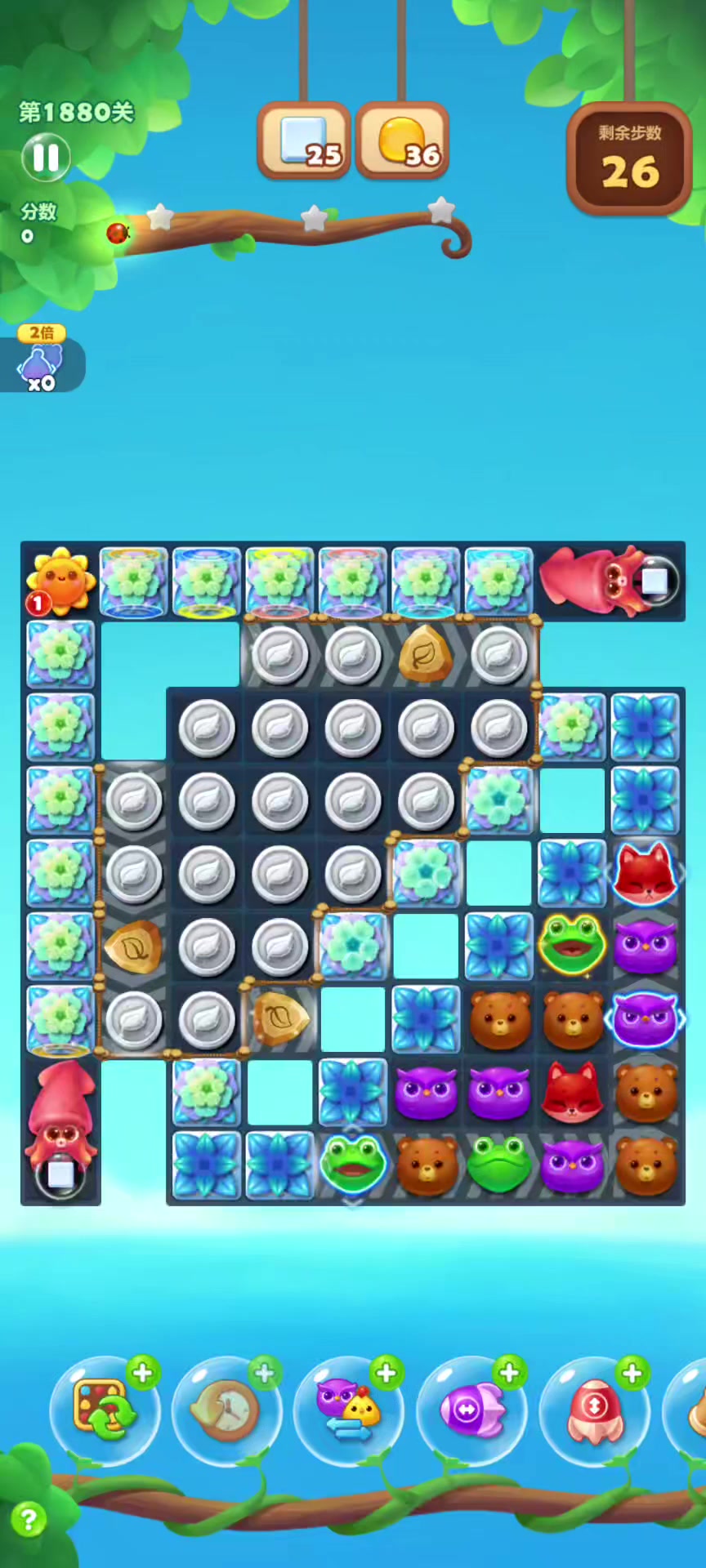
Task: Use the owl-chick swap power-up
Action: click(x=348, y=1410)
